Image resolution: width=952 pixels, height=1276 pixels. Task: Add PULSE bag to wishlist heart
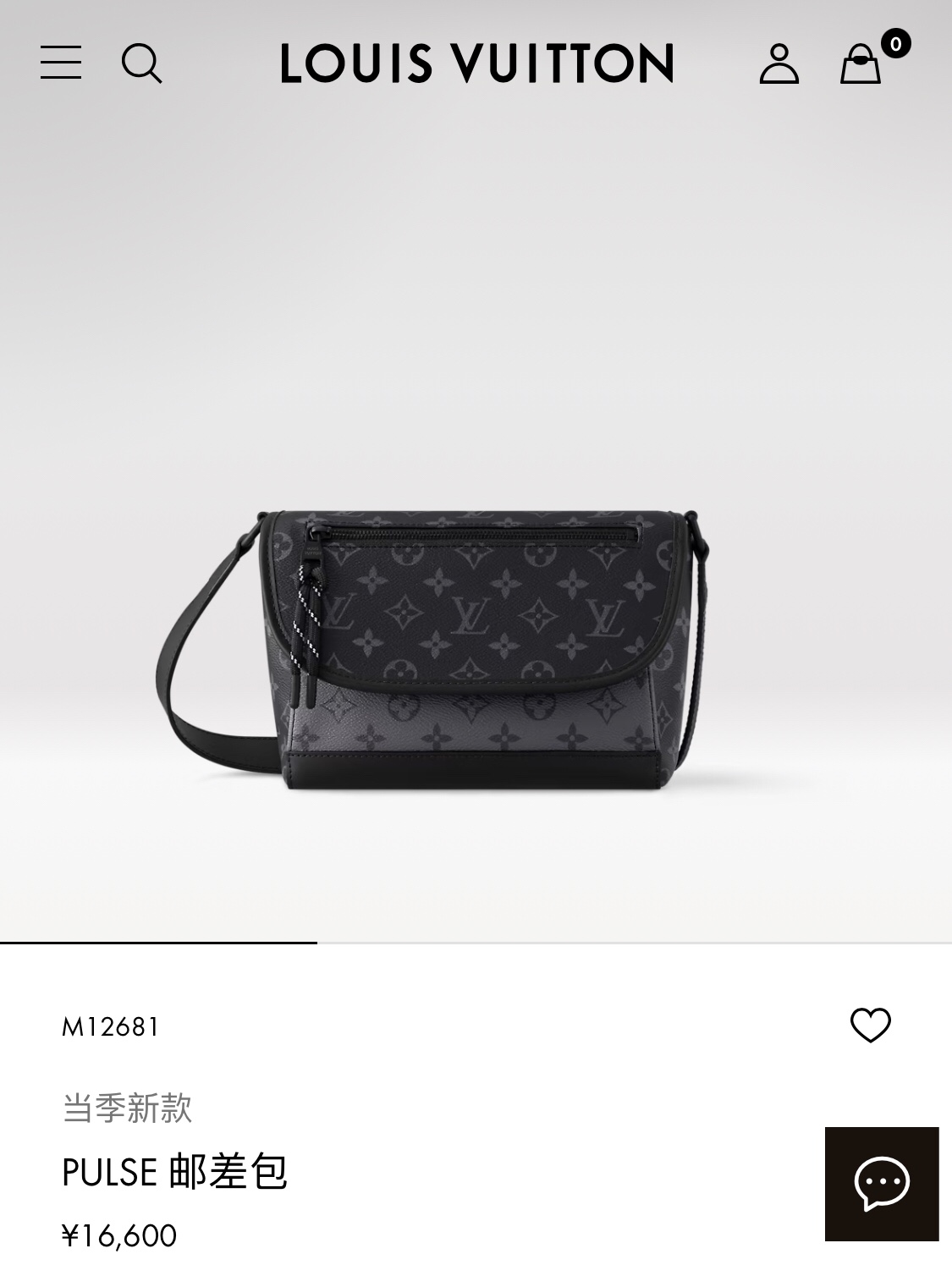[870, 1026]
